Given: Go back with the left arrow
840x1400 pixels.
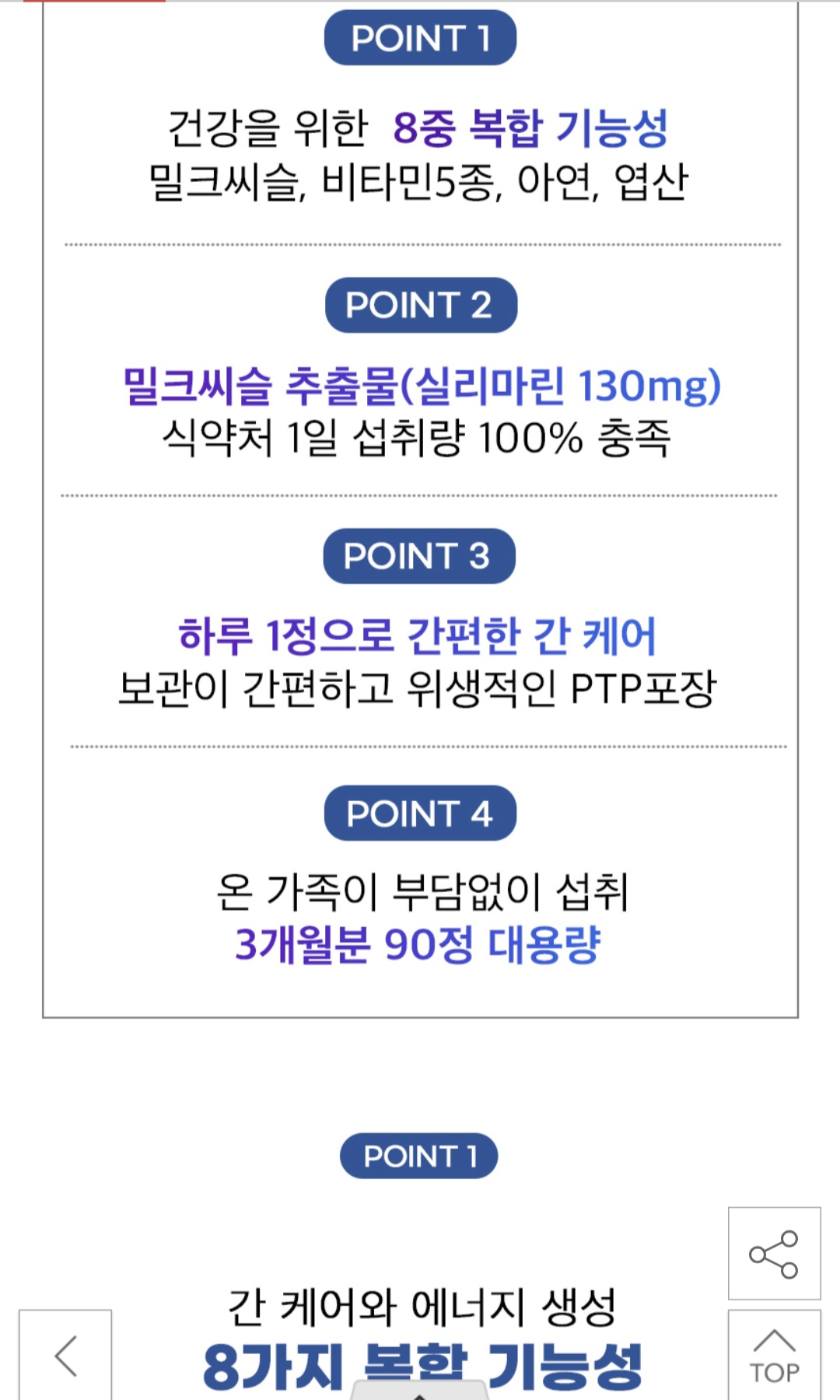Looking at the screenshot, I should 65,1356.
